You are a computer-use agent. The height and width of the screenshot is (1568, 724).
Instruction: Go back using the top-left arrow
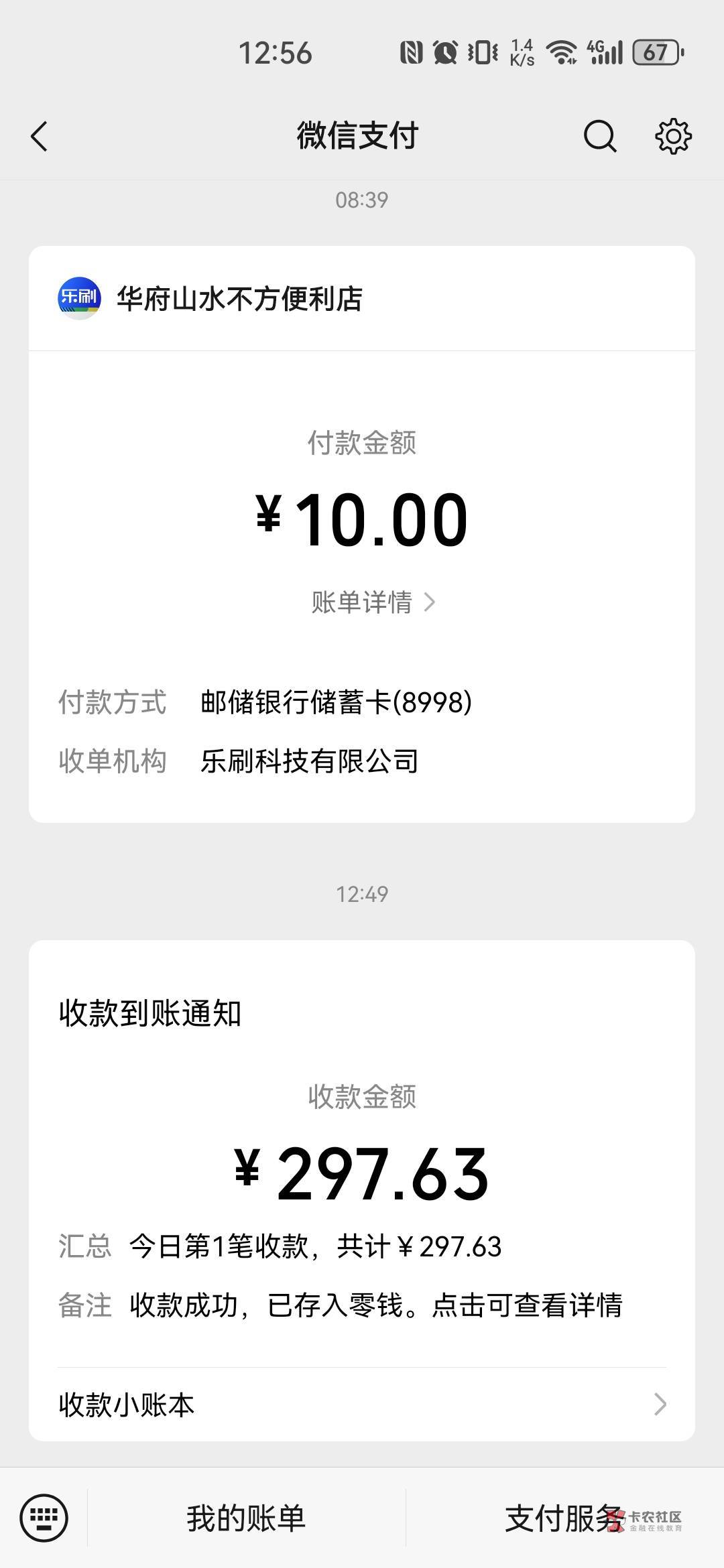coord(40,137)
